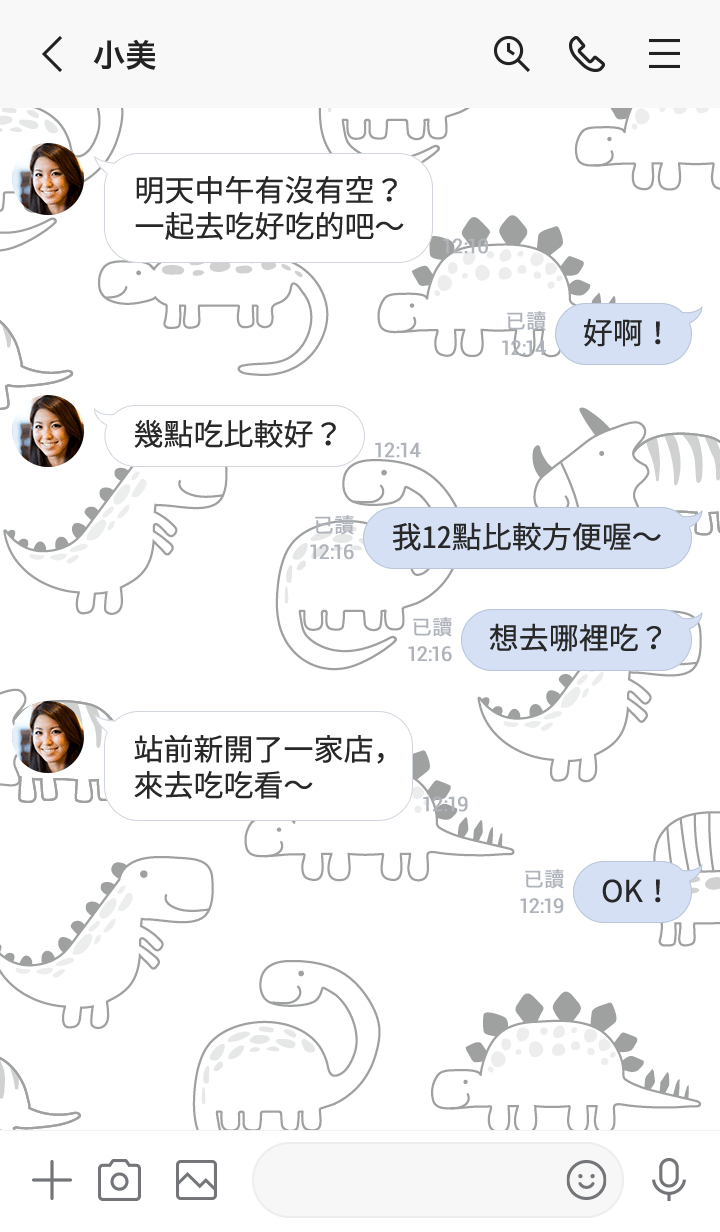Open the photo gallery picker

pos(196,1181)
